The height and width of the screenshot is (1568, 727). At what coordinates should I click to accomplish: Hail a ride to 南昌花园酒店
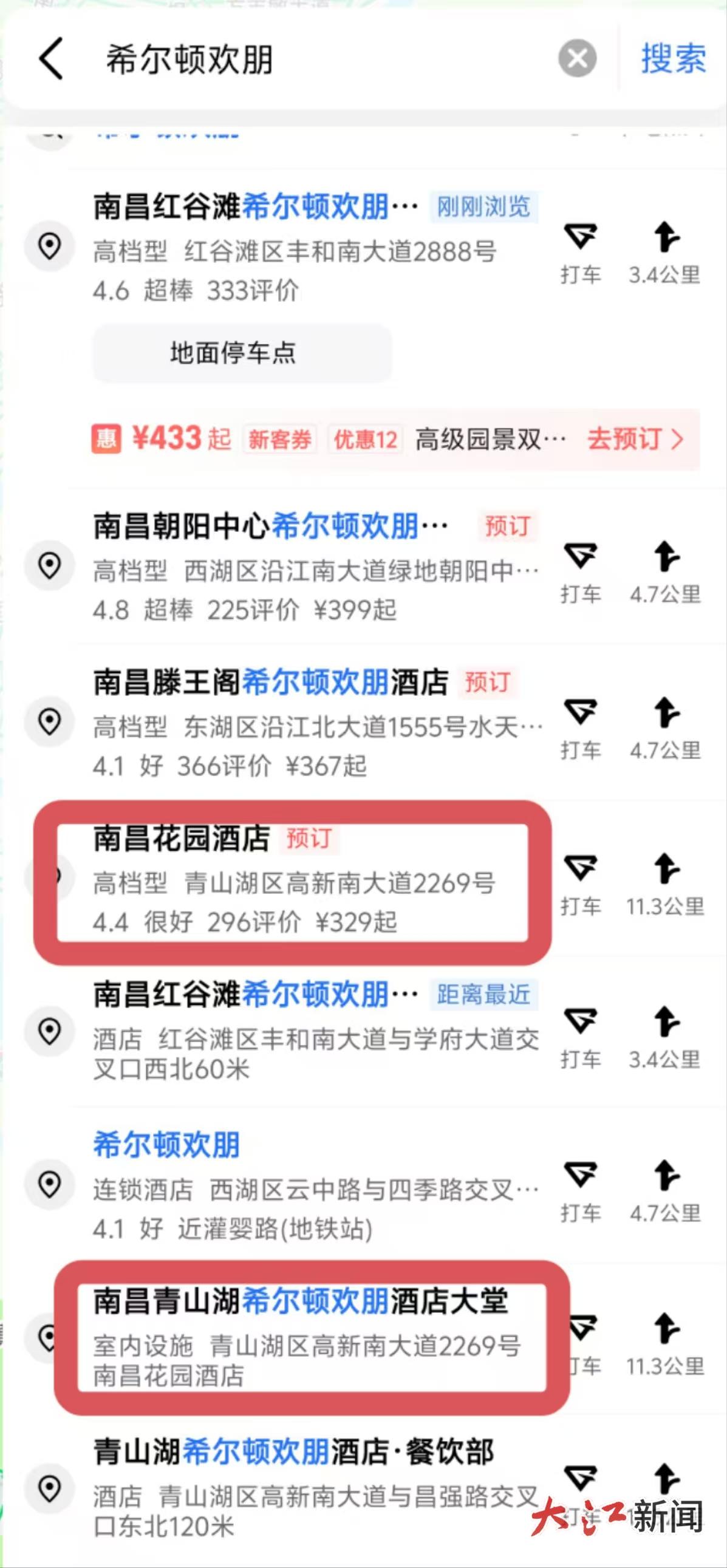tap(580, 882)
